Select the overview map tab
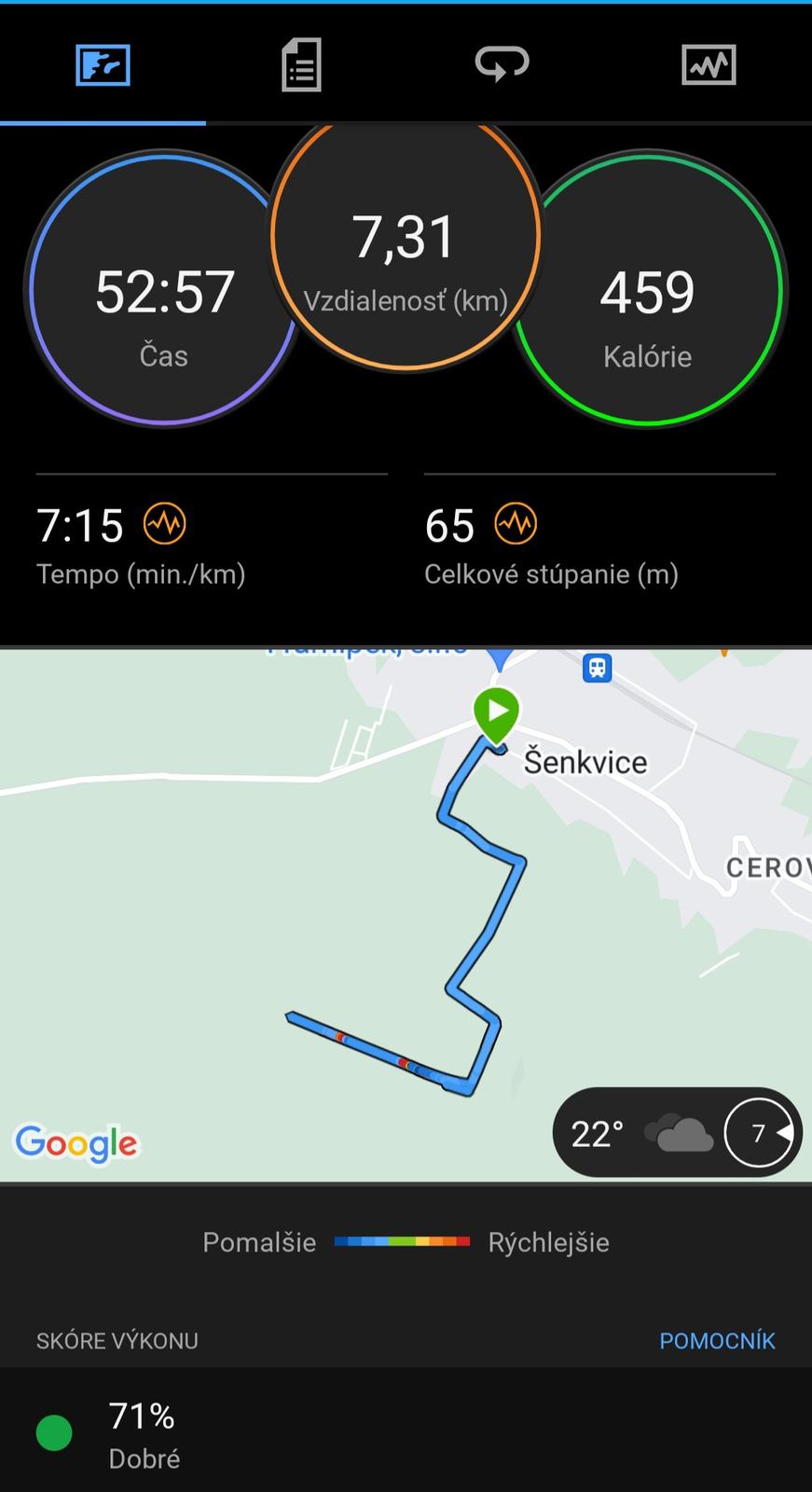The image size is (812, 1492). pos(103,64)
